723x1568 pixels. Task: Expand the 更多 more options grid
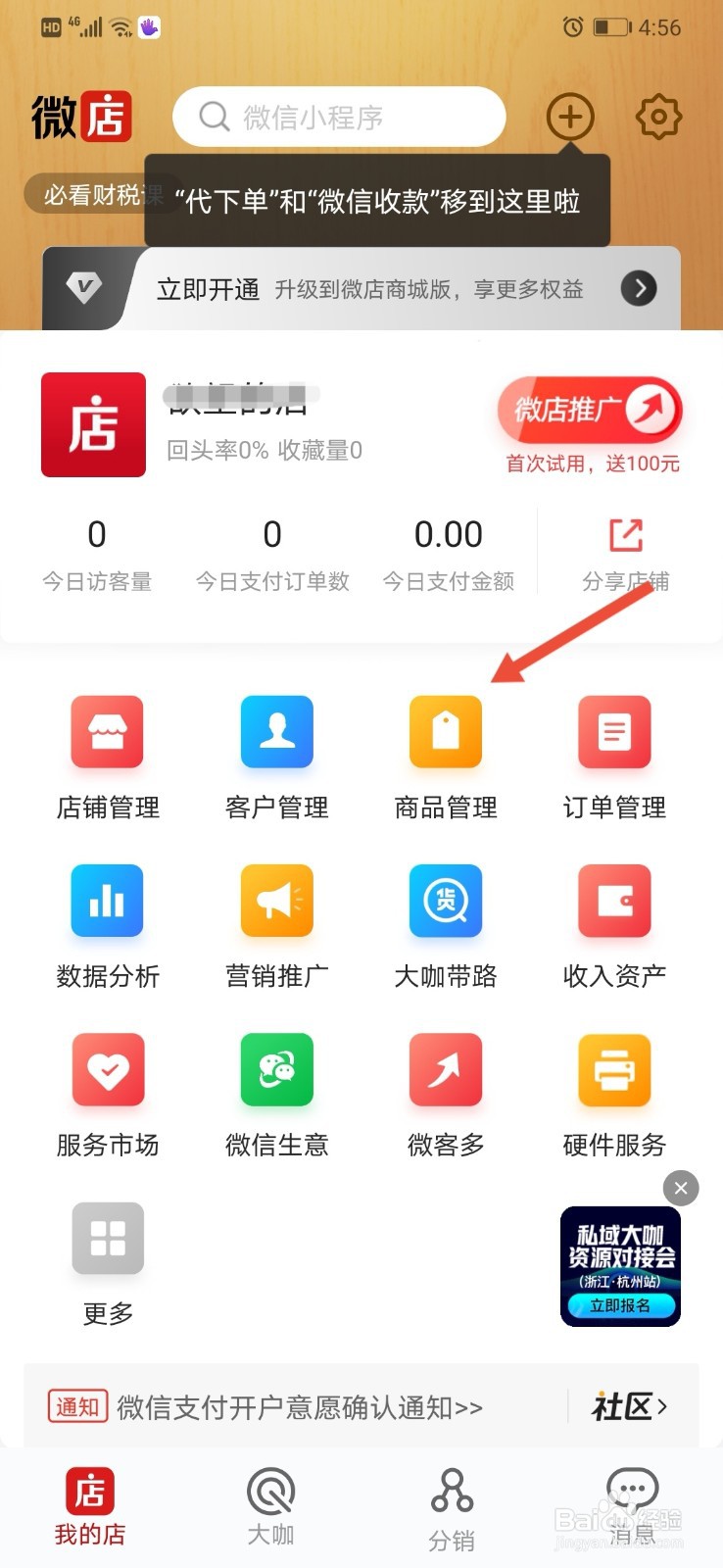click(x=108, y=1238)
